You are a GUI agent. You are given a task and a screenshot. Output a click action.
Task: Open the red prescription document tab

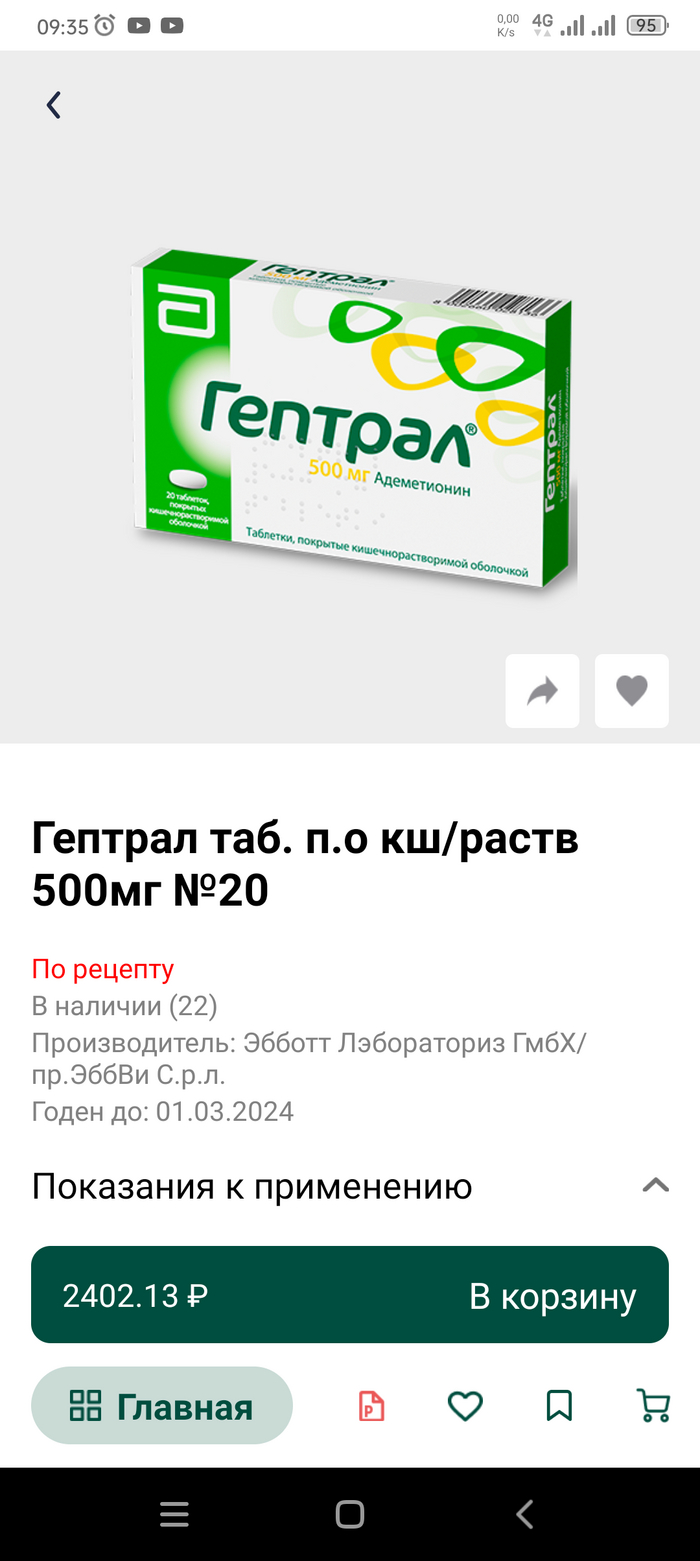(x=372, y=1407)
